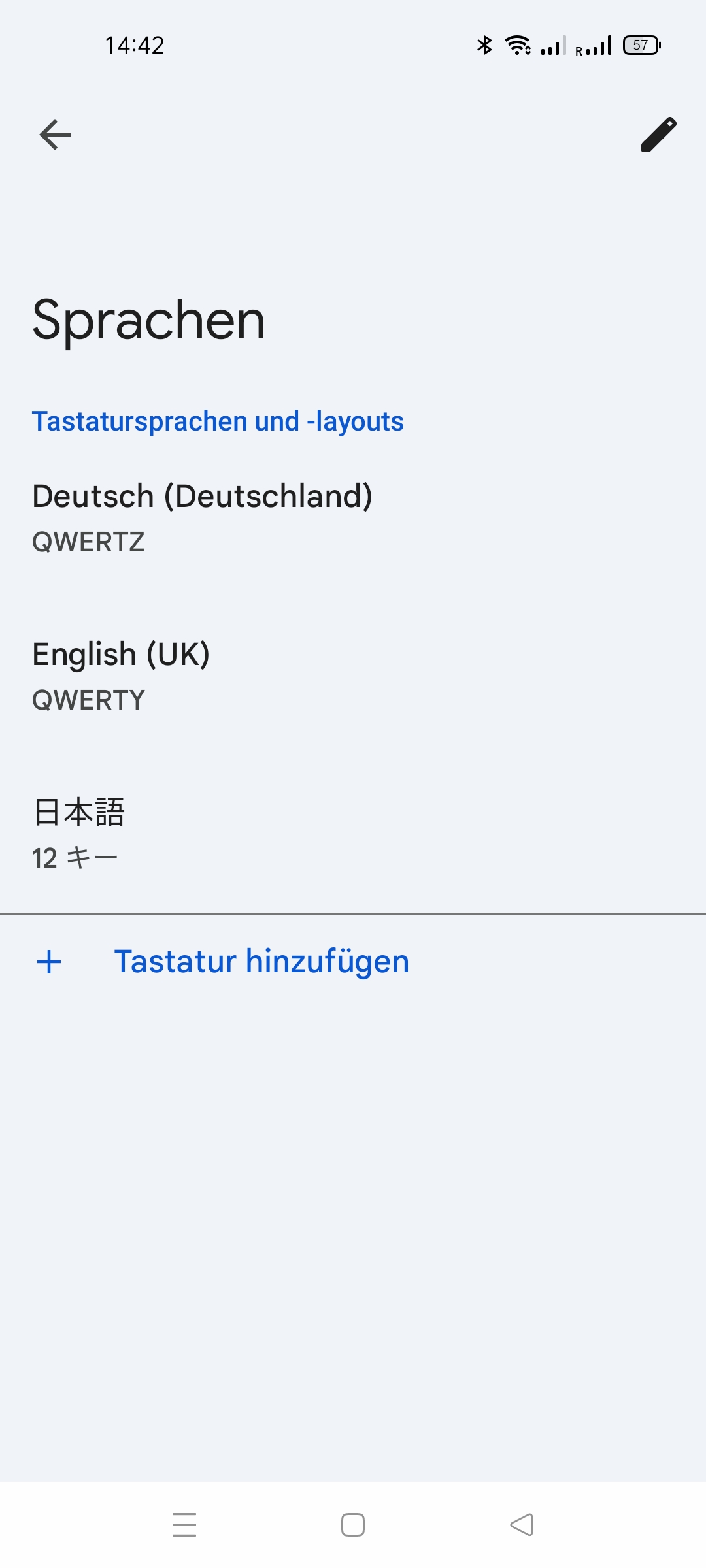Image resolution: width=706 pixels, height=1568 pixels.
Task: Tap the plus icon next to Tastatur hinzufügen
Action: [50, 960]
